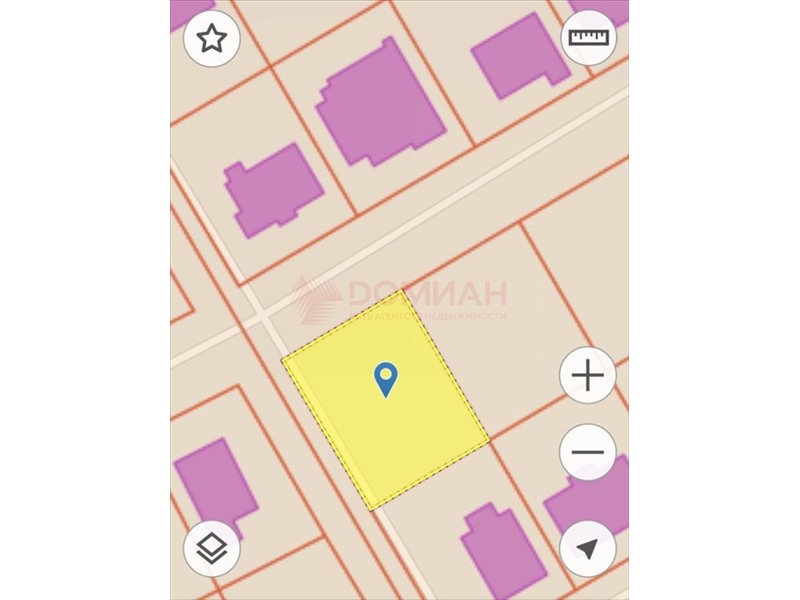Center map on my location arrow
Viewport: 800px width, 600px height.
click(x=587, y=549)
